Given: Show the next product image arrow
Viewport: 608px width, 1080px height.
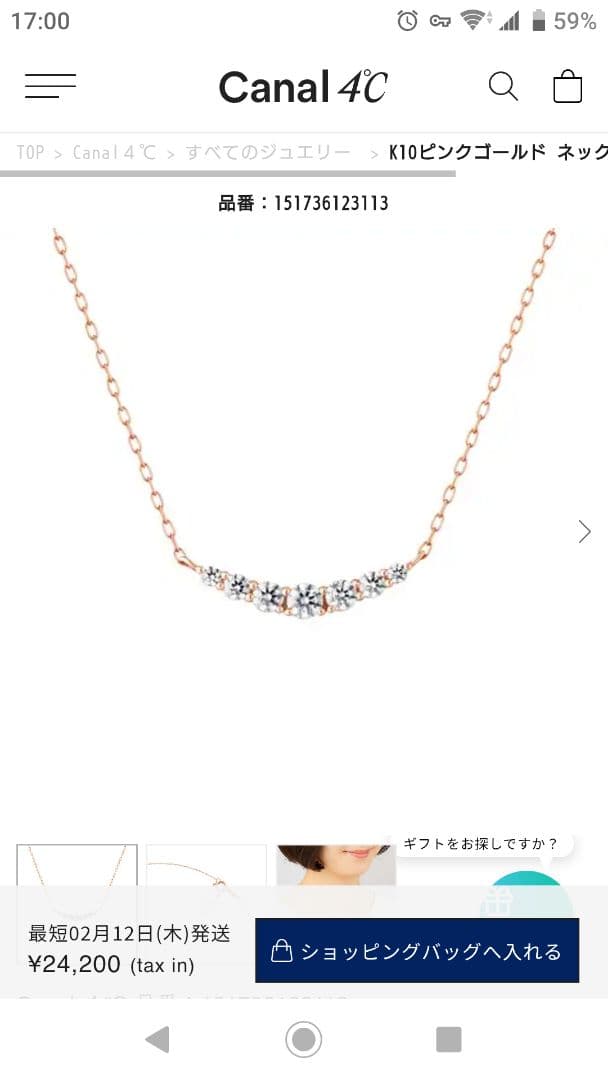Looking at the screenshot, I should [x=585, y=531].
